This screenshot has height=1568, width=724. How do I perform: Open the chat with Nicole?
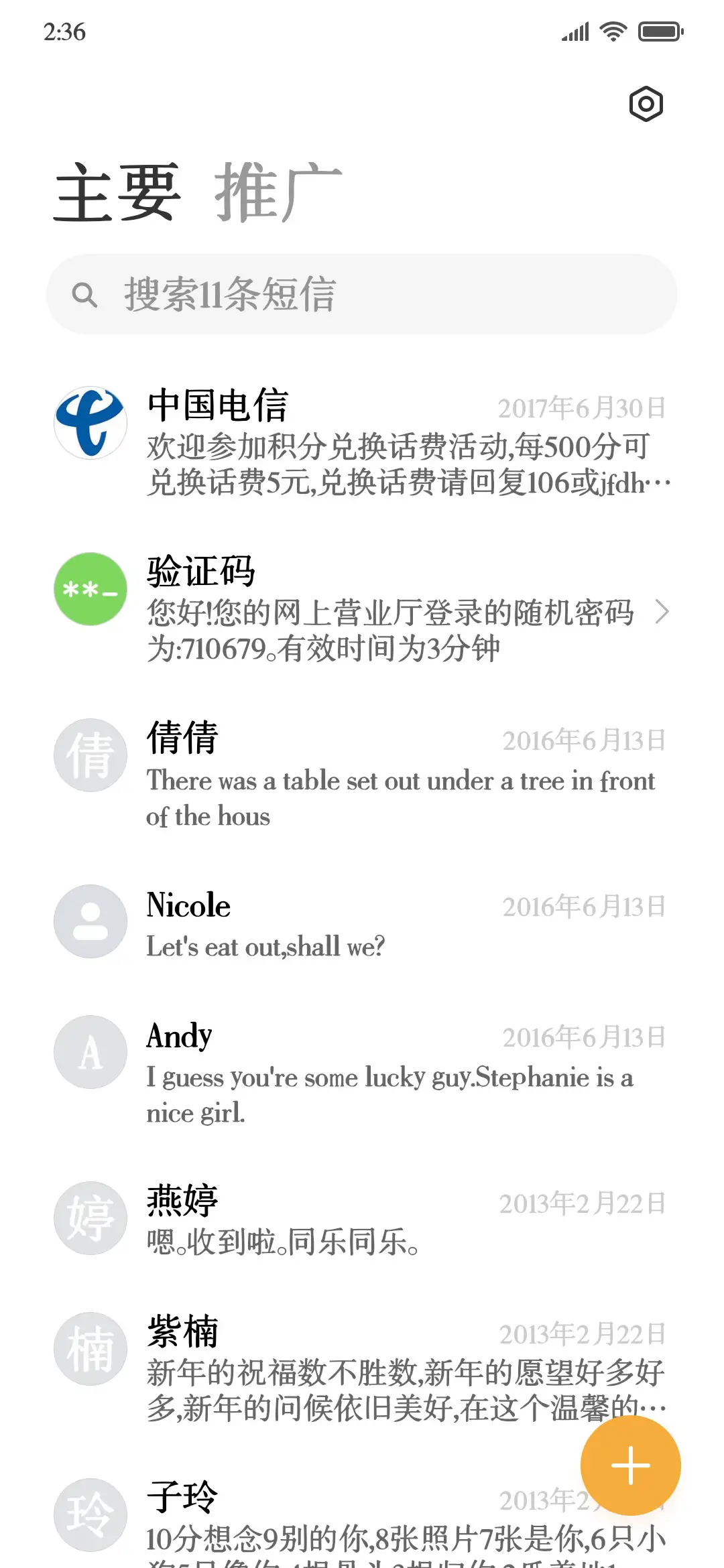click(x=362, y=922)
